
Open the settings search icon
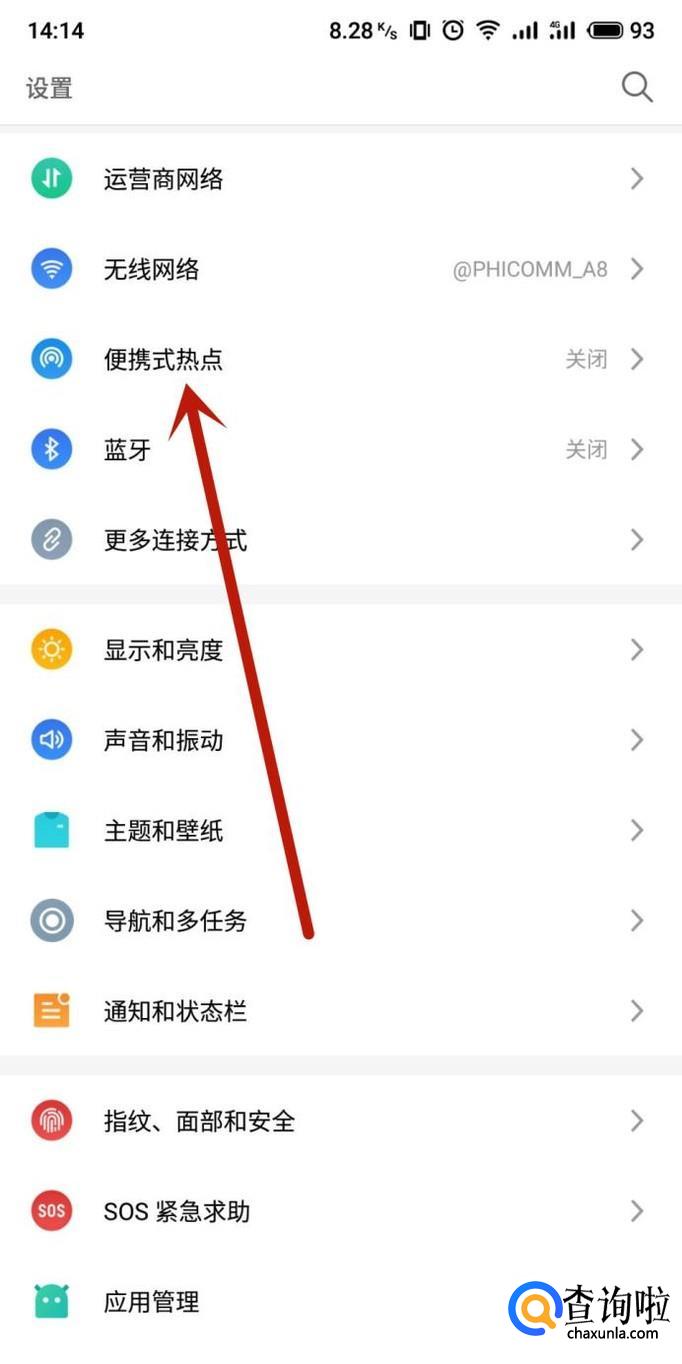(637, 87)
